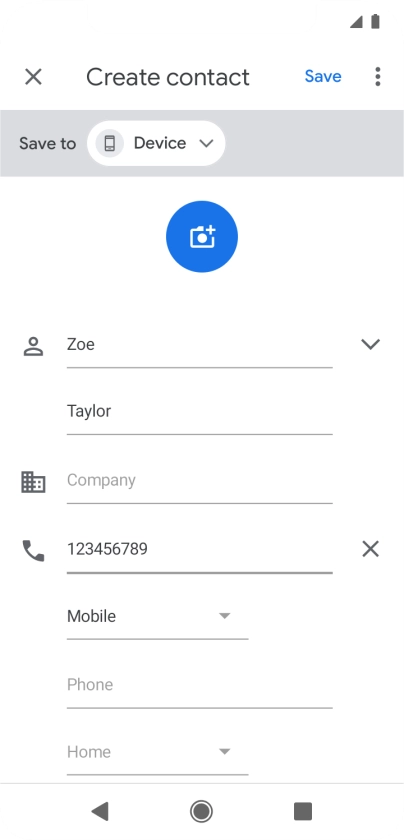The height and width of the screenshot is (840, 404).
Task: Change the Save to Device account
Action: coord(156,143)
